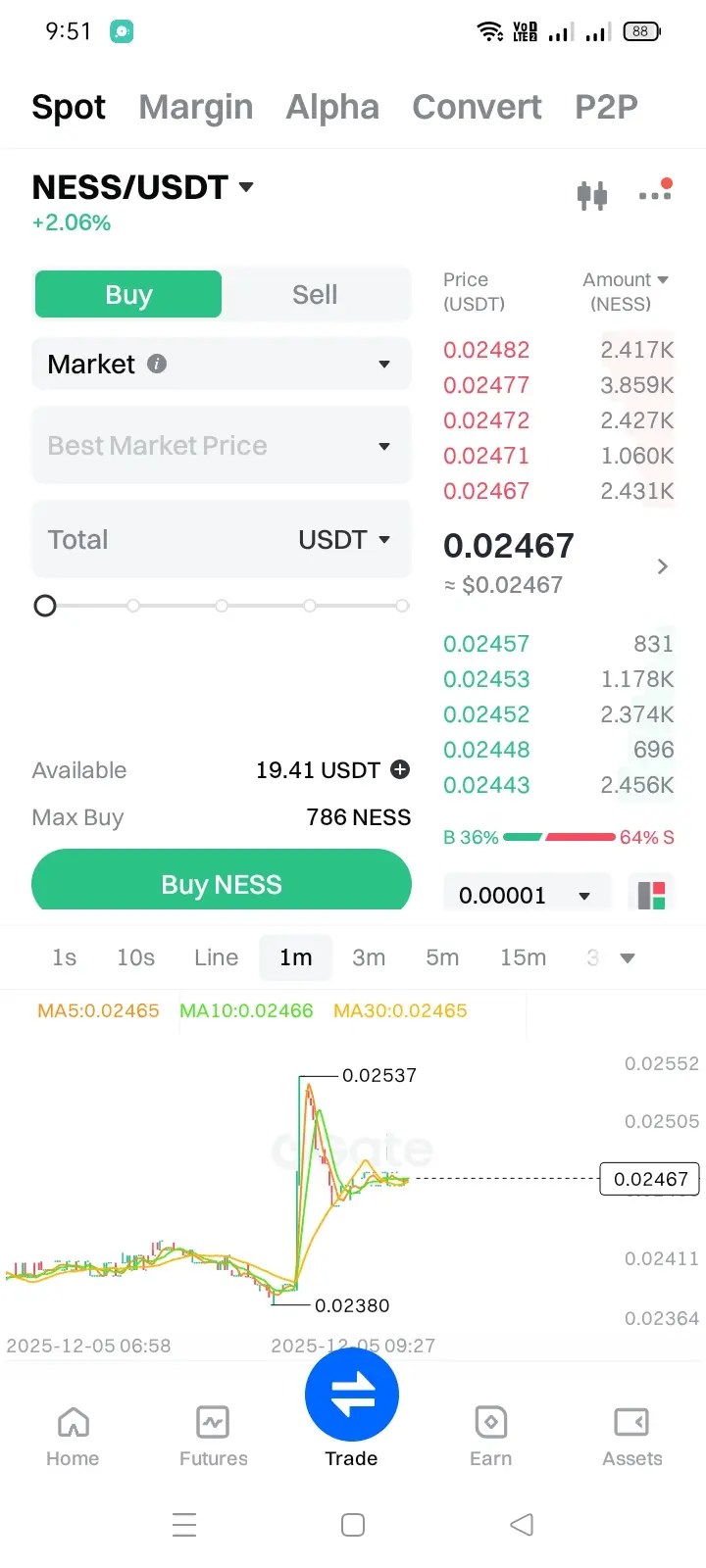Viewport: 706px width, 1568px height.
Task: Go to the P2P tab
Action: (x=606, y=107)
